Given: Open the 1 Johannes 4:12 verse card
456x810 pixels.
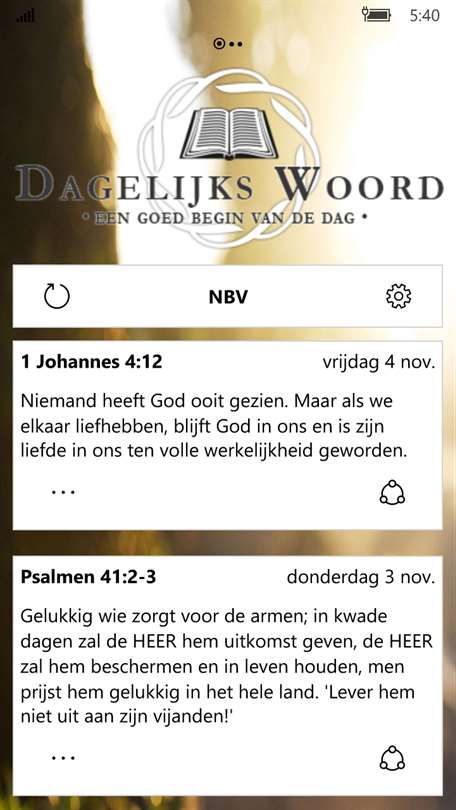Looking at the screenshot, I should [x=227, y=435].
